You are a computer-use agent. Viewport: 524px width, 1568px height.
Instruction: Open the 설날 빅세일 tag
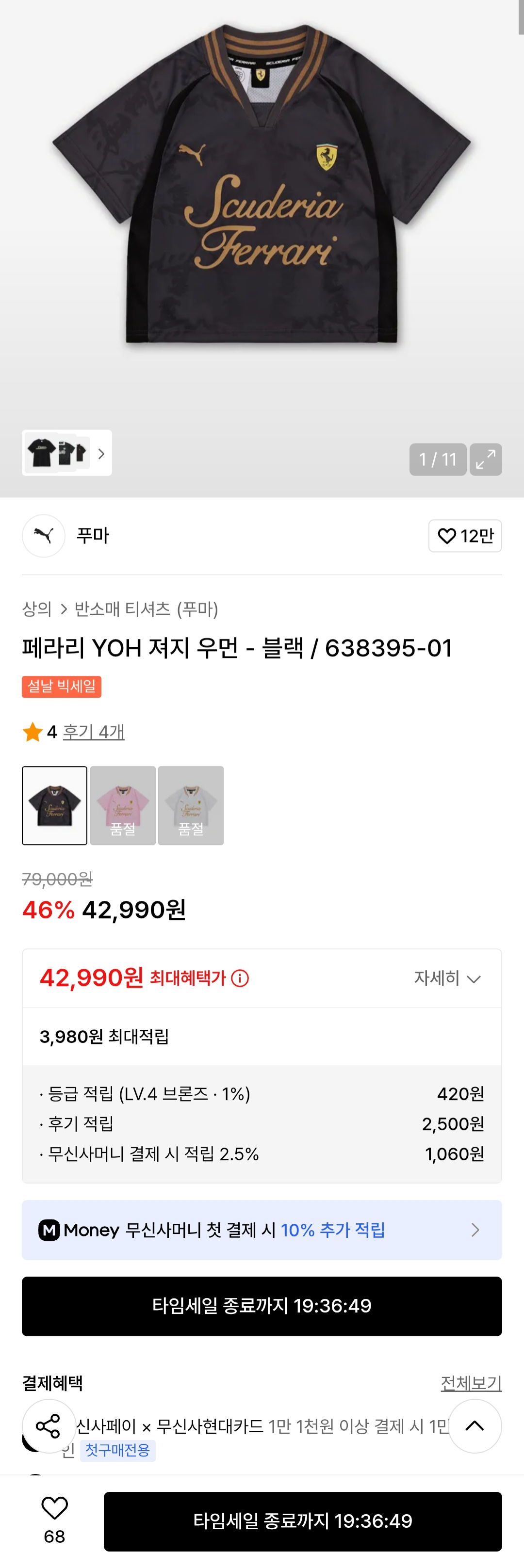tap(62, 687)
